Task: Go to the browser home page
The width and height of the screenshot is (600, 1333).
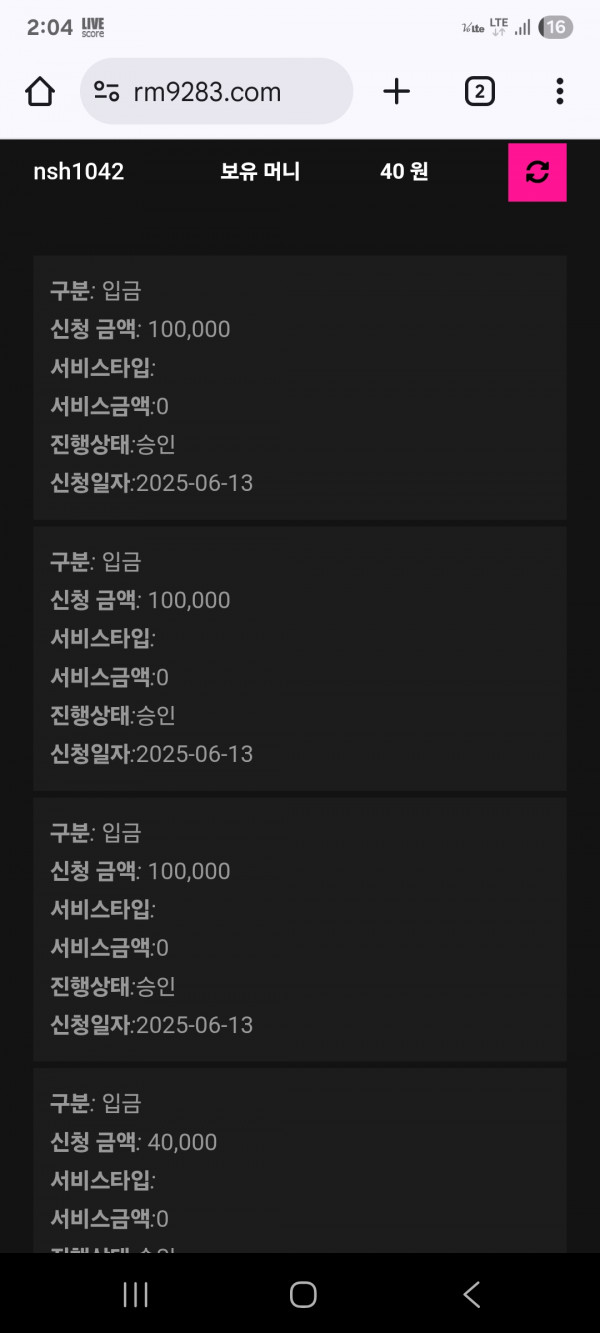Action: pyautogui.click(x=40, y=92)
